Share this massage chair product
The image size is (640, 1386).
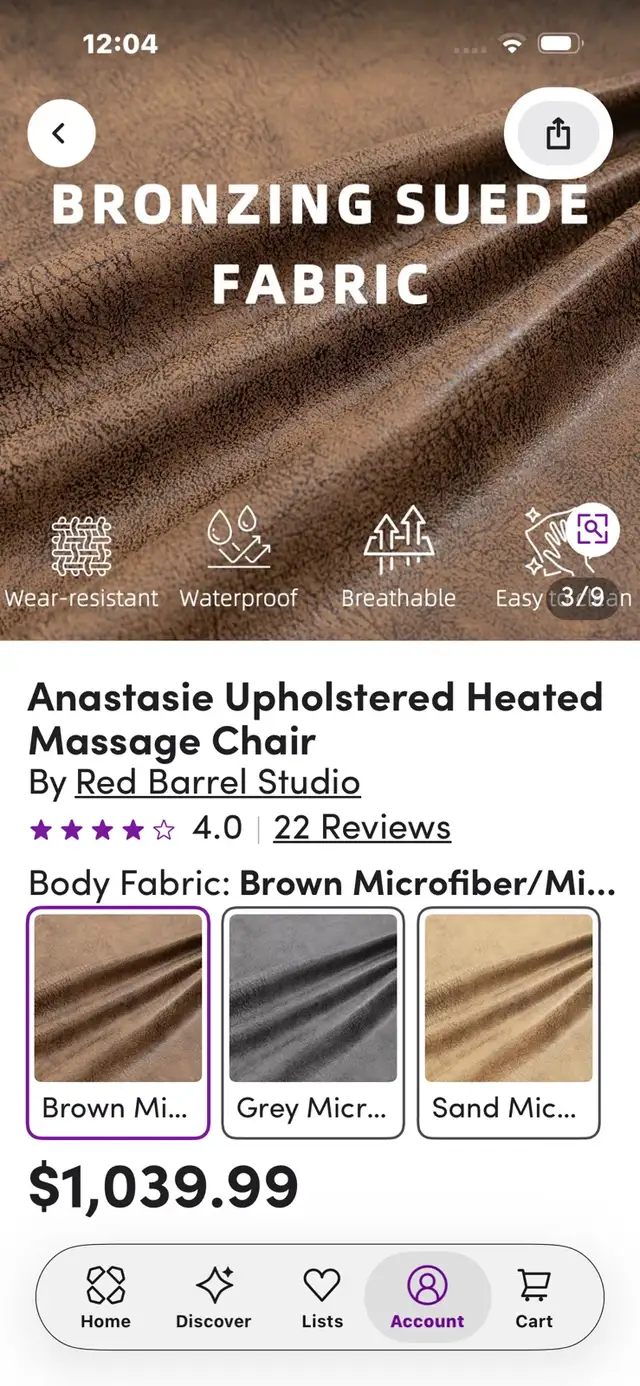click(558, 133)
